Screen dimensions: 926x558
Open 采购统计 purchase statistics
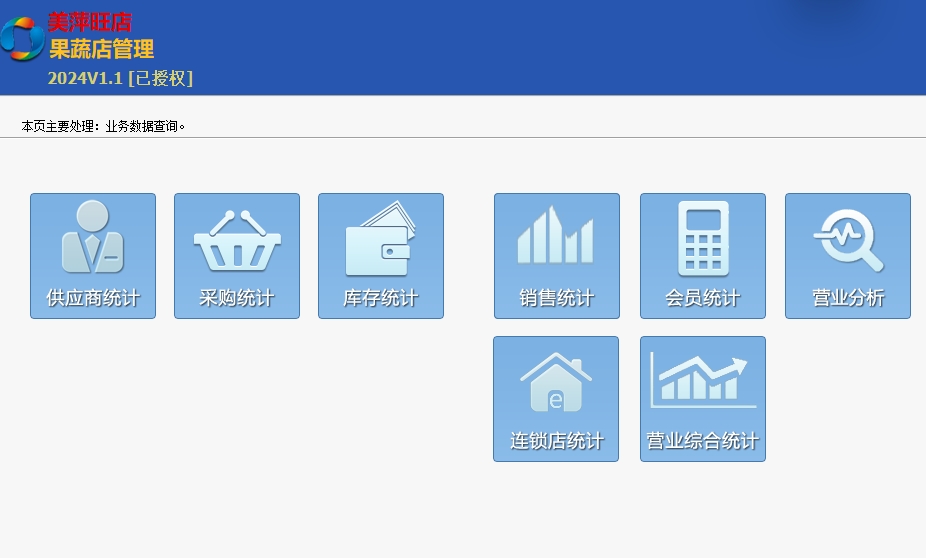(x=237, y=256)
